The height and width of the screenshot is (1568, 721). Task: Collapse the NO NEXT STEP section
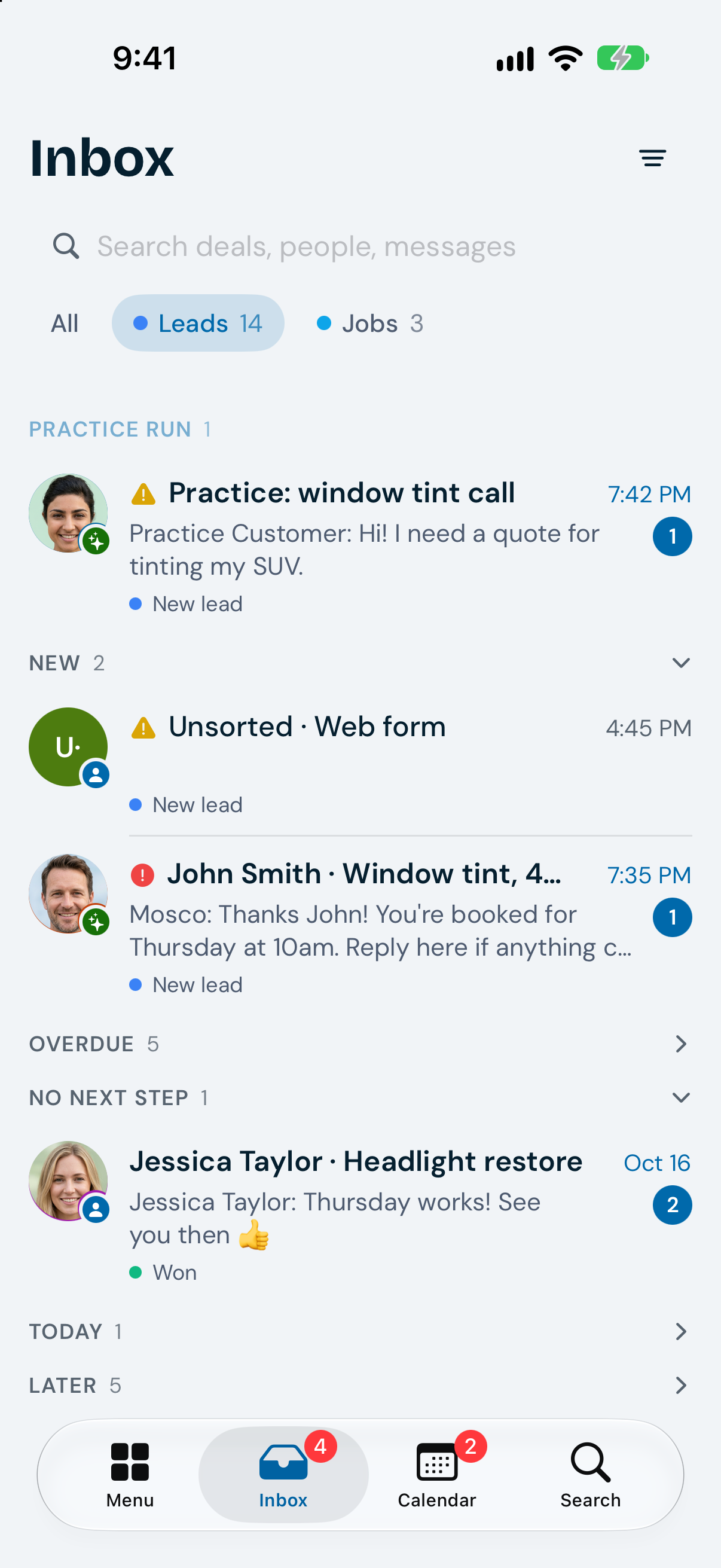click(x=681, y=1097)
